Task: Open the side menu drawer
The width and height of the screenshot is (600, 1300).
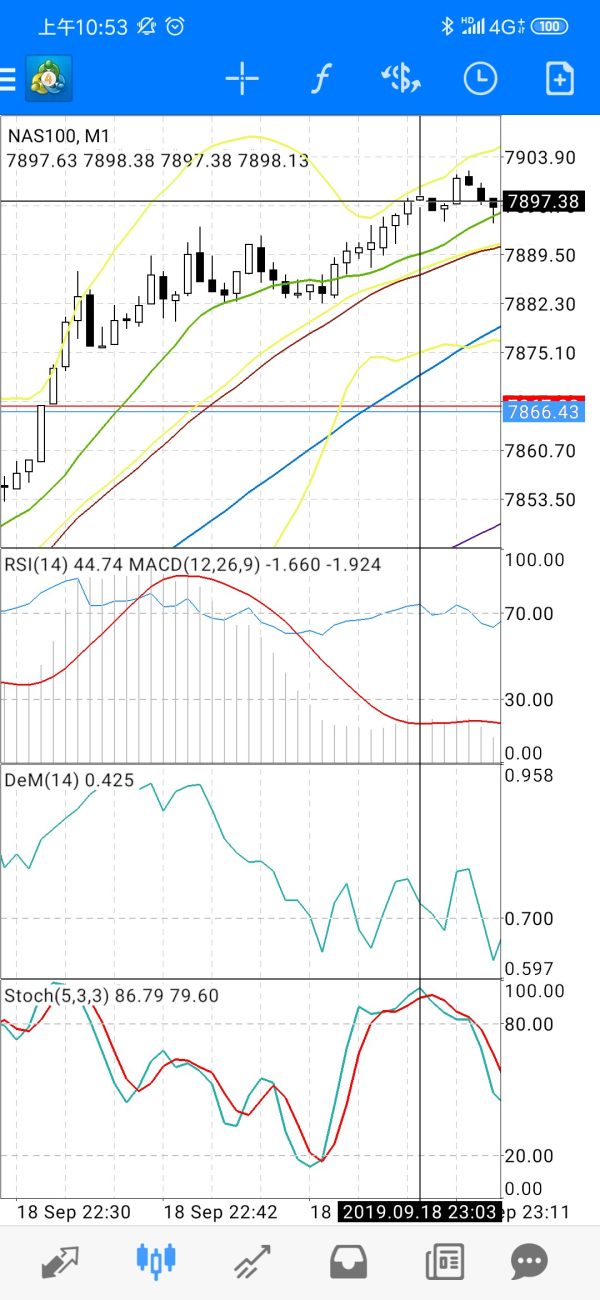Action: [x=9, y=79]
